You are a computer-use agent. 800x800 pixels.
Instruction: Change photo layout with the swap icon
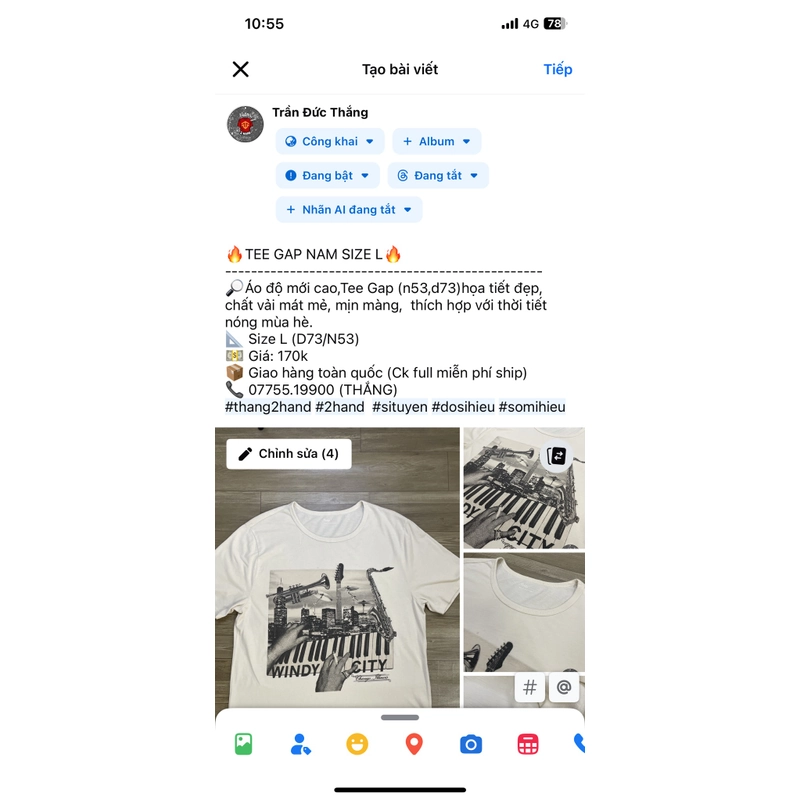[x=557, y=456]
